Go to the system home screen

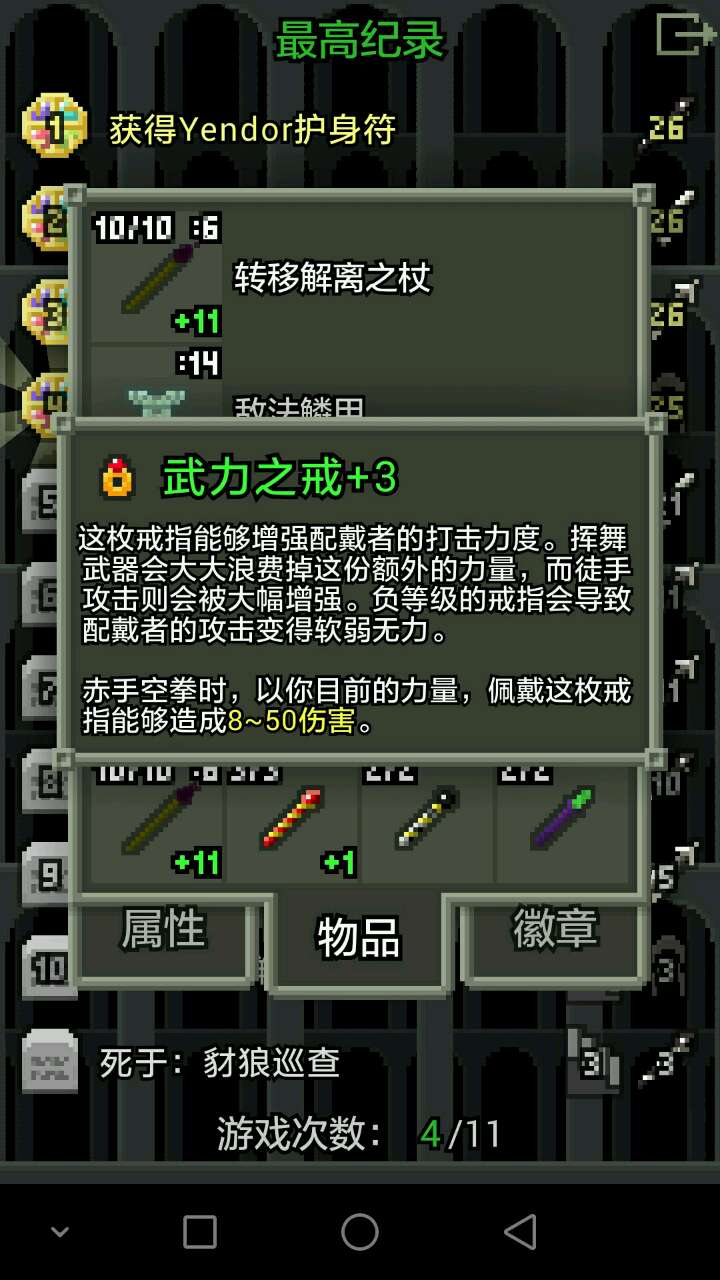point(360,1232)
